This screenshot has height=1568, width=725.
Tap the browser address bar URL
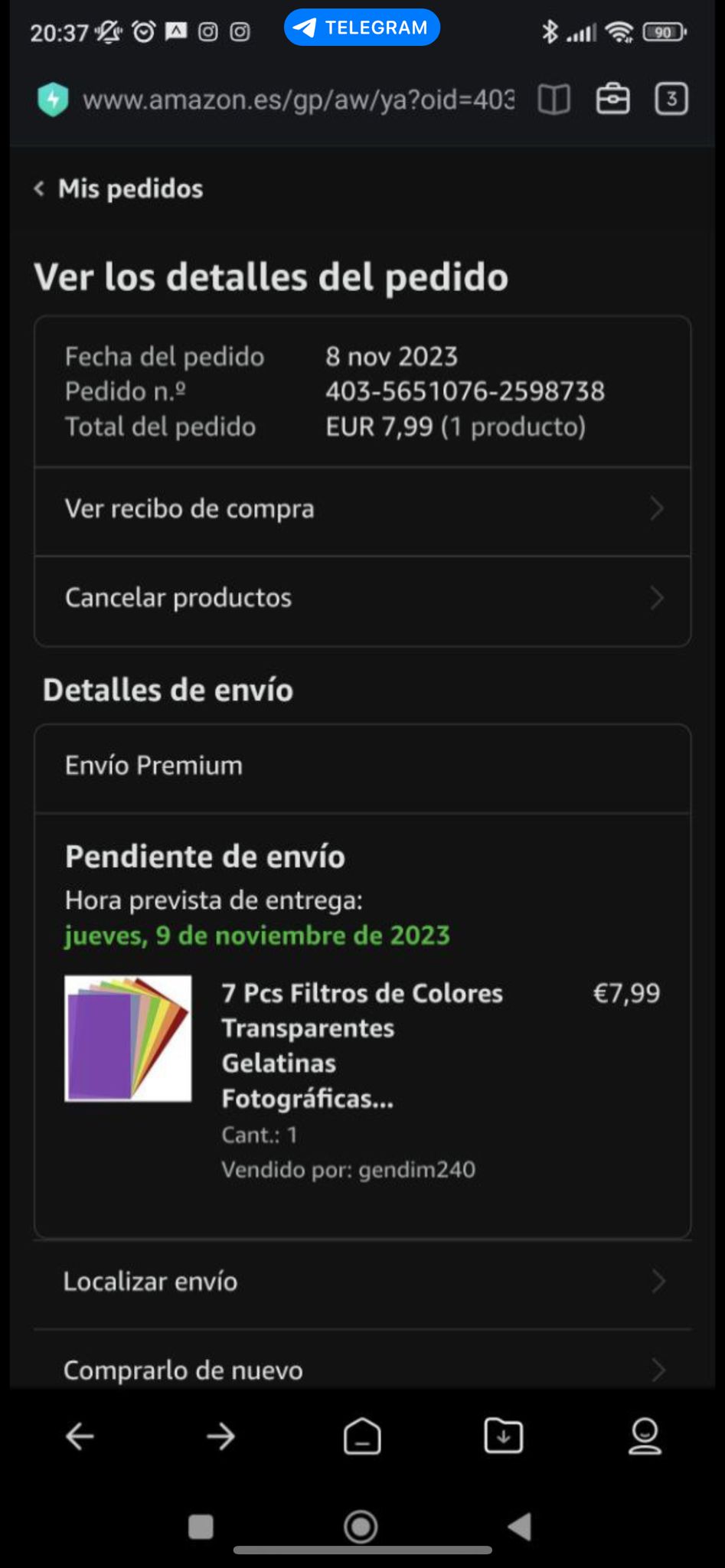[299, 100]
